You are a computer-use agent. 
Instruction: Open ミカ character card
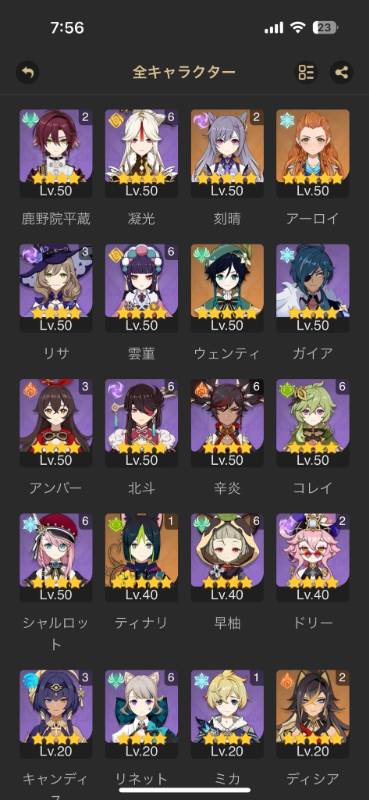(227, 714)
